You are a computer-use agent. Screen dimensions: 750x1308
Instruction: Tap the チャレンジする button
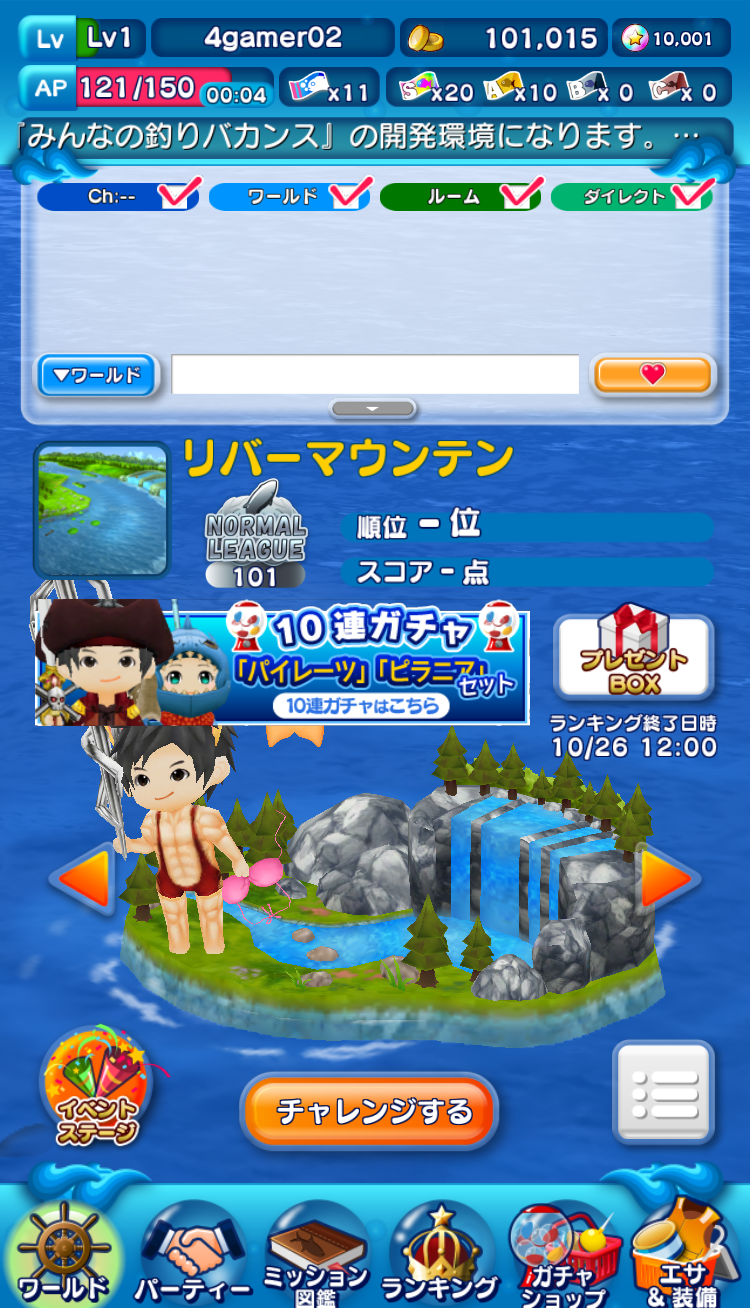[x=370, y=1112]
